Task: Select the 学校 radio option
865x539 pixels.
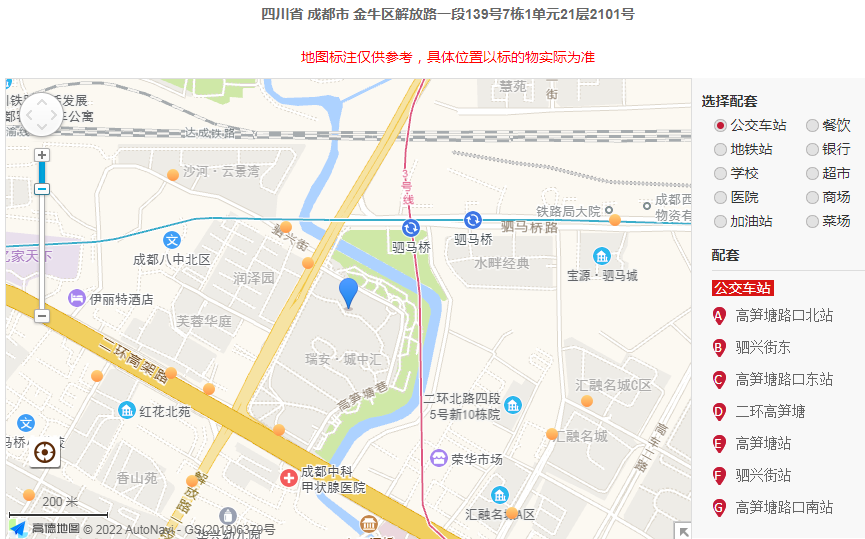Action: 720,173
